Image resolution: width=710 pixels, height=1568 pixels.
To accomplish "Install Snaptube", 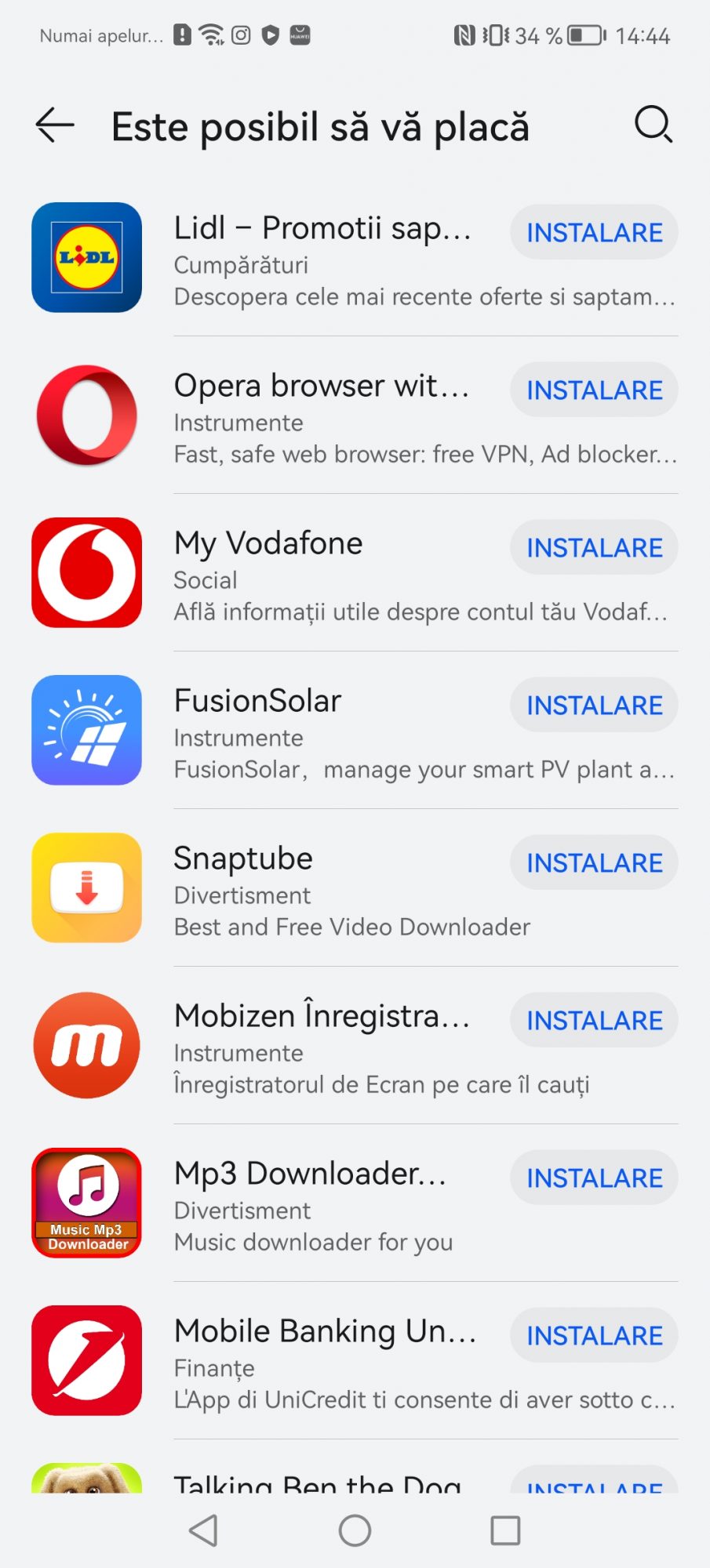I will pyautogui.click(x=594, y=862).
